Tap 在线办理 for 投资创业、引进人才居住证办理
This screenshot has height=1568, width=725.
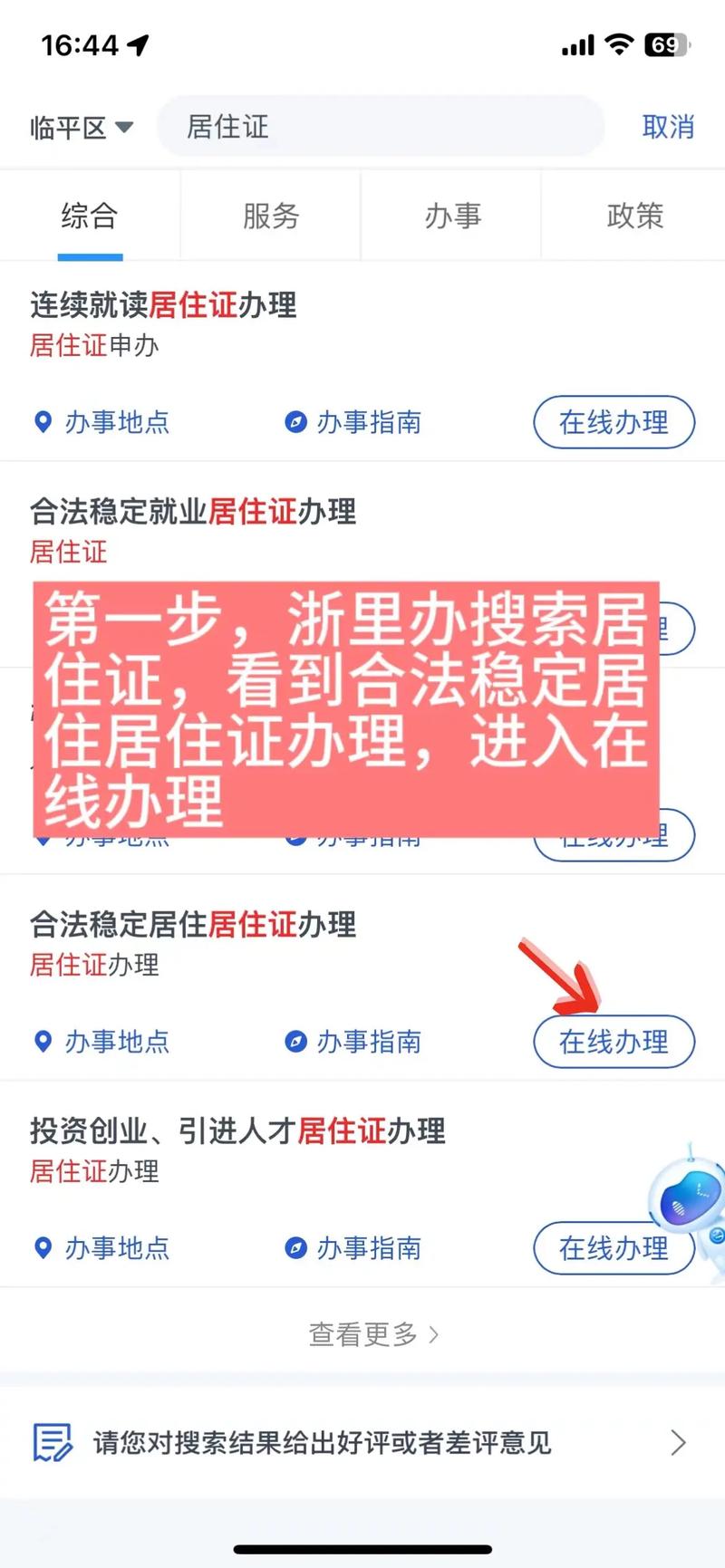point(614,1248)
